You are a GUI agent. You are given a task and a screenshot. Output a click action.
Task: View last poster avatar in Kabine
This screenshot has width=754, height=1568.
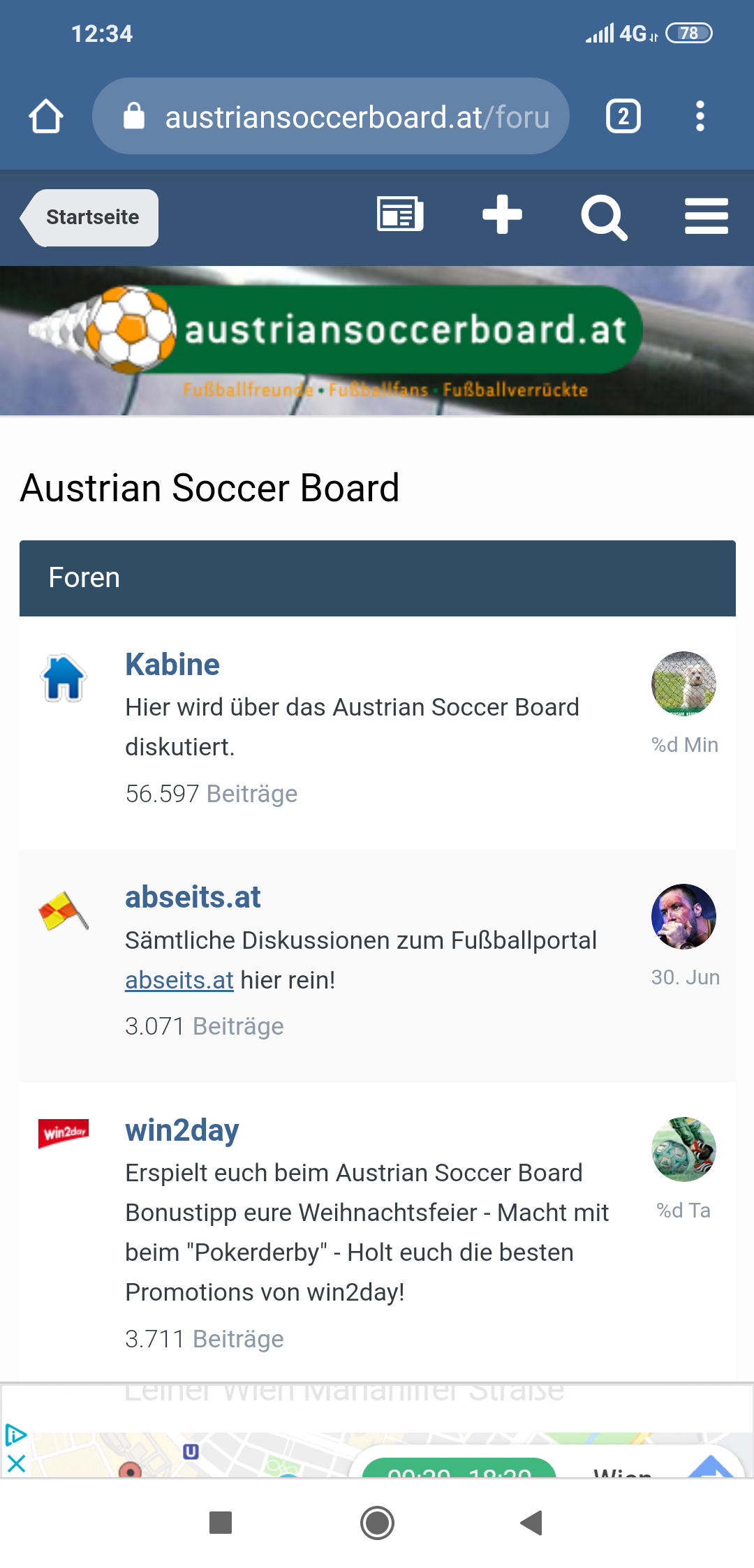(683, 683)
